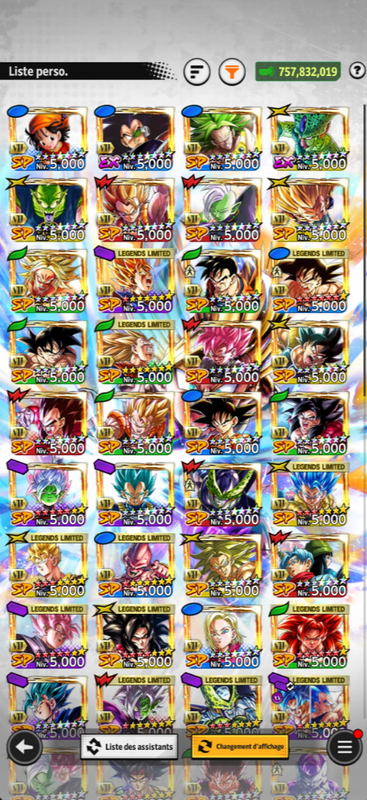Open the Android 18 blonde character card

point(223,637)
